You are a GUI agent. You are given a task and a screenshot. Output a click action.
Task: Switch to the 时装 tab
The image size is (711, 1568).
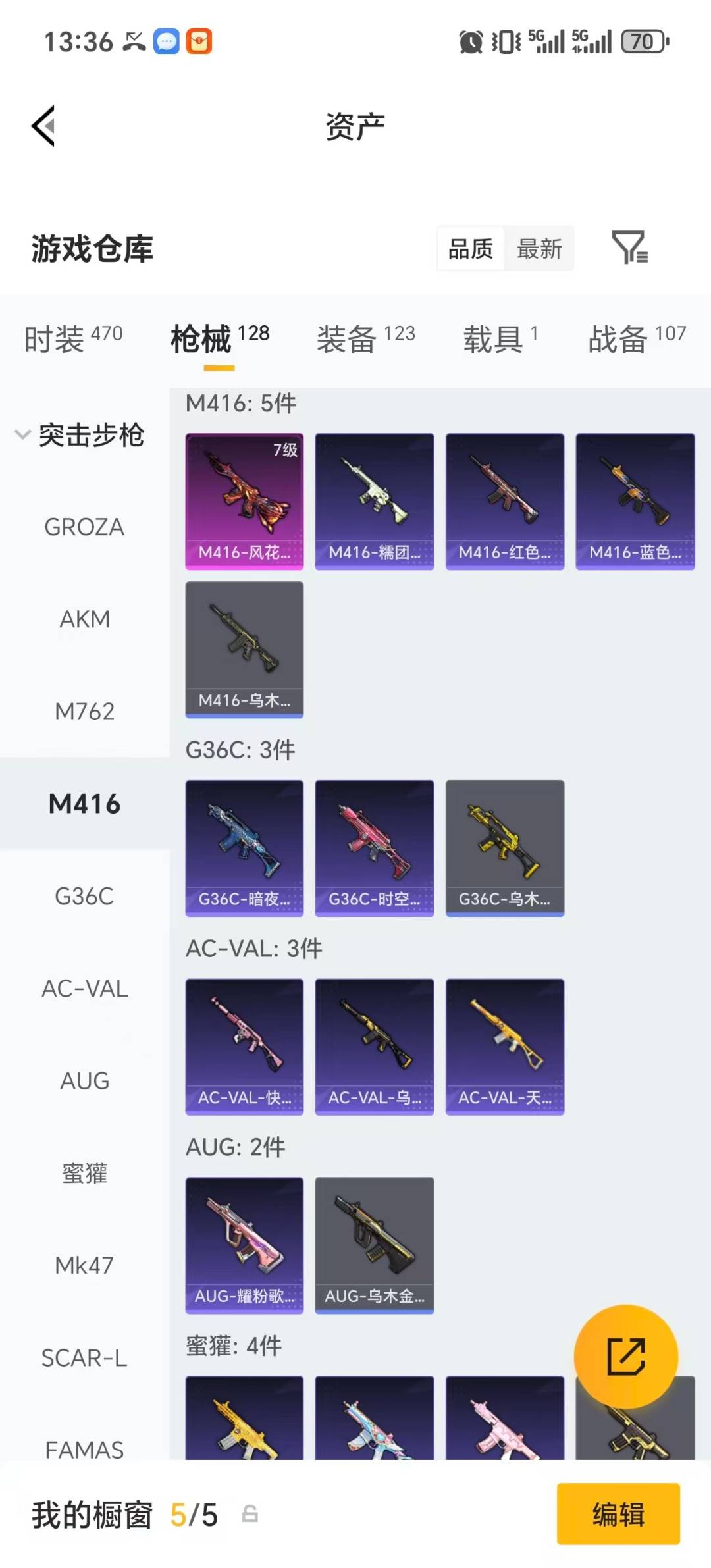(x=73, y=338)
